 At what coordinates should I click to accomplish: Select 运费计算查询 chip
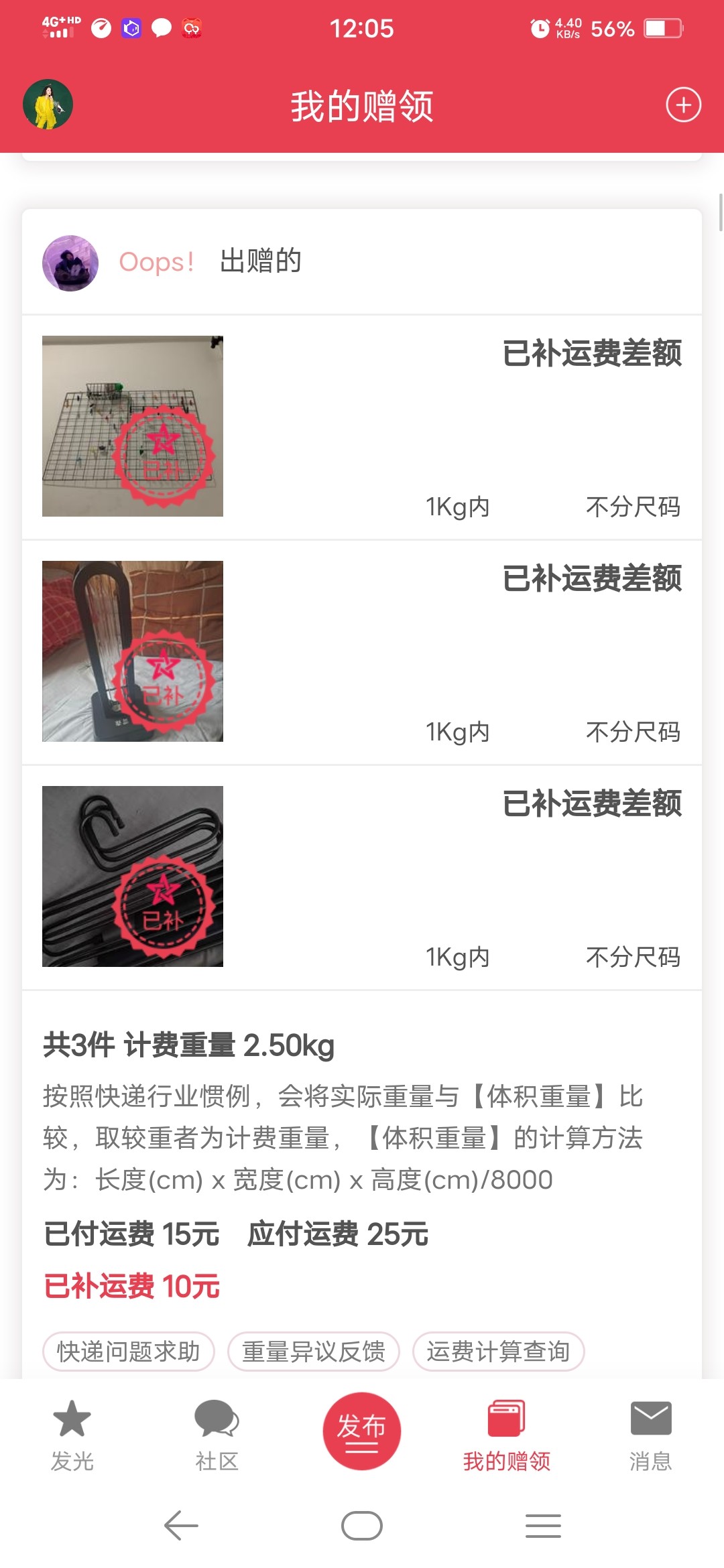[x=498, y=1352]
